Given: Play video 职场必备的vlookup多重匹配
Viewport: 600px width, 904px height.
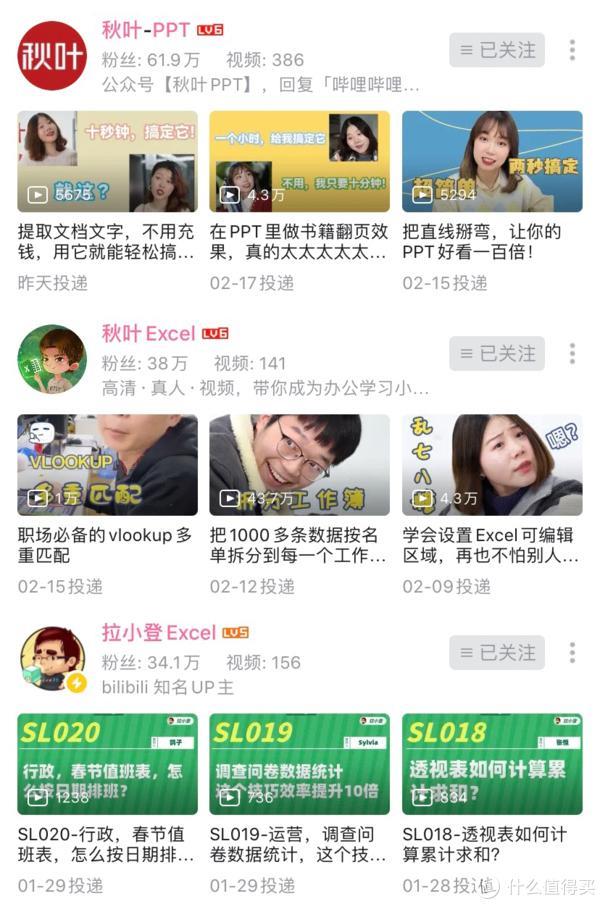Looking at the screenshot, I should [107, 465].
